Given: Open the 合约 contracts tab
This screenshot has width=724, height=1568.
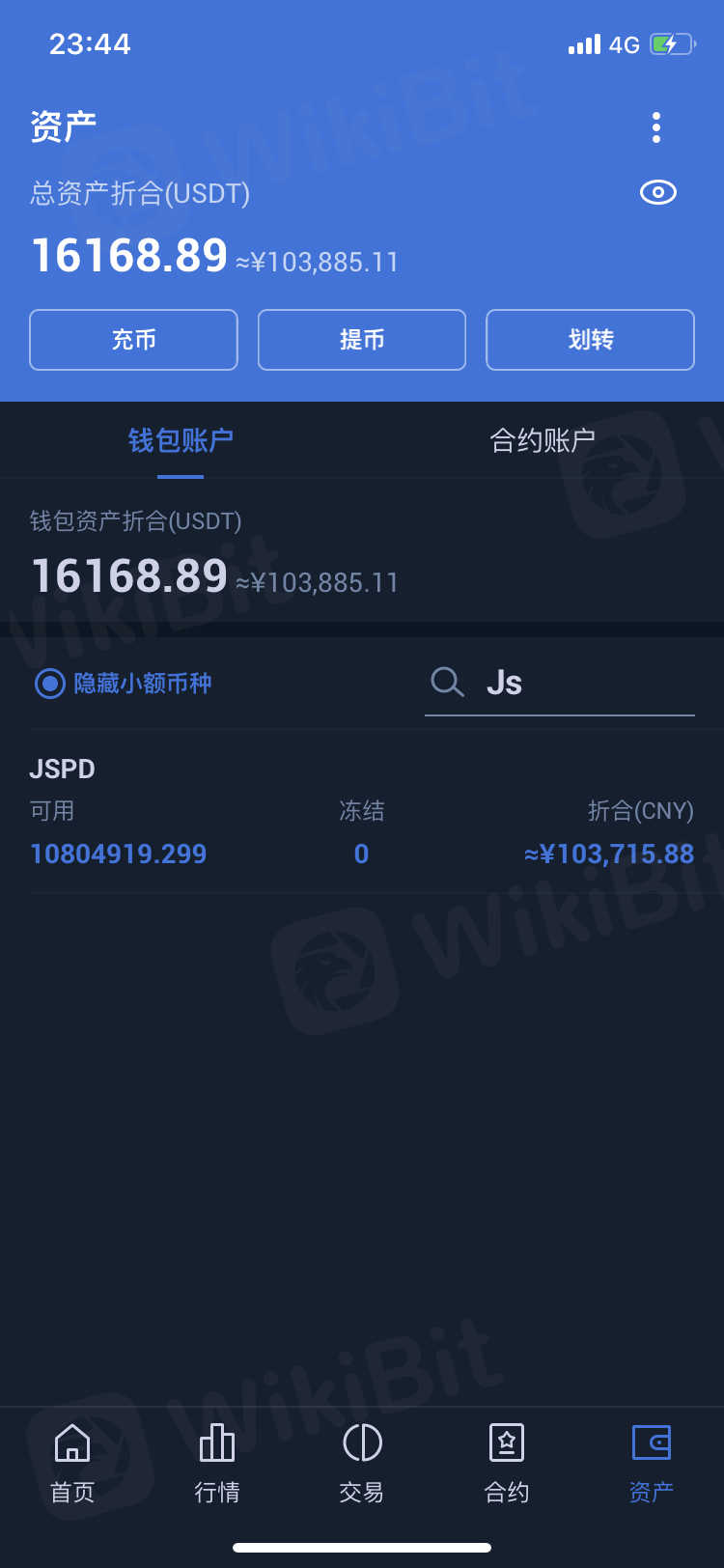Looking at the screenshot, I should click(507, 1463).
